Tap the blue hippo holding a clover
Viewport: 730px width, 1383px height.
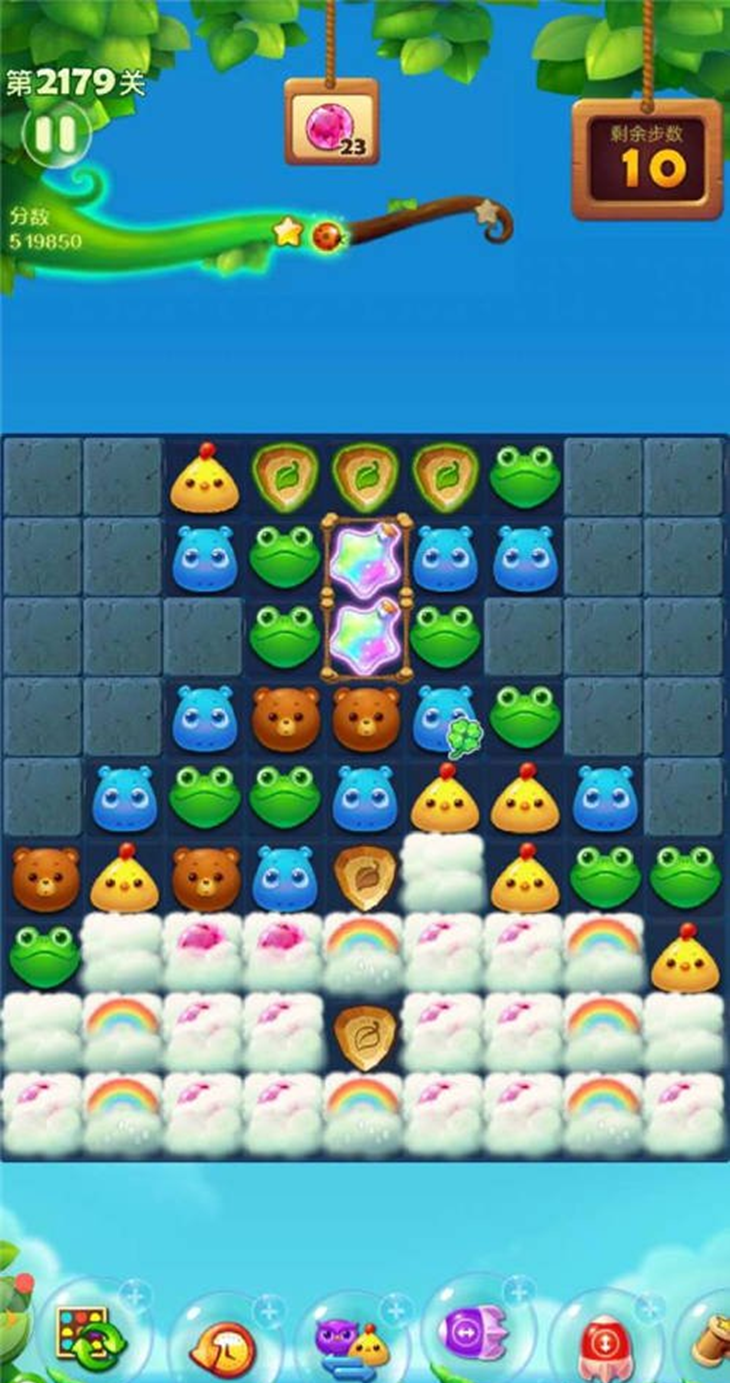pos(444,718)
